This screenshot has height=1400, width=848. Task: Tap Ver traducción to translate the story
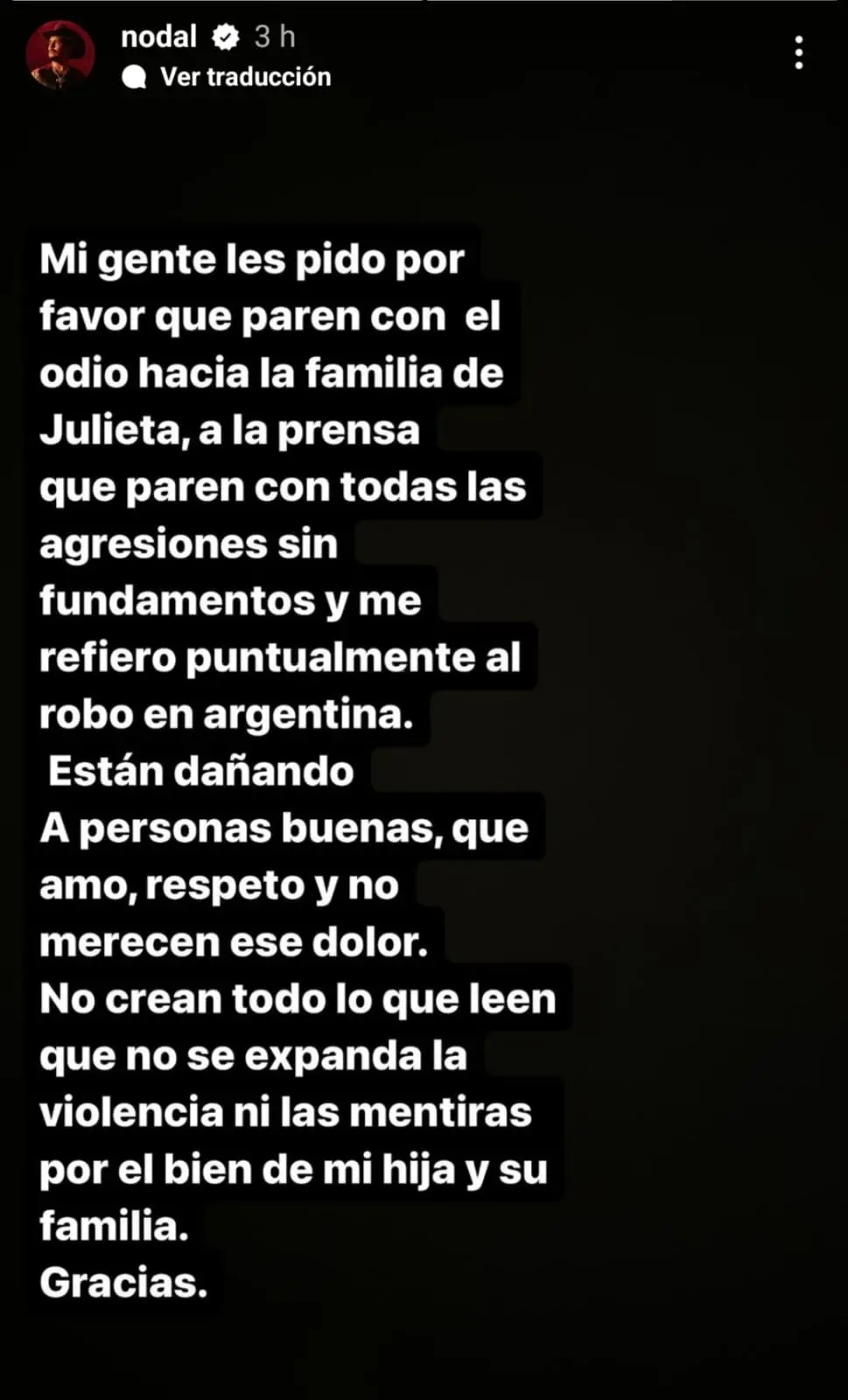click(245, 77)
